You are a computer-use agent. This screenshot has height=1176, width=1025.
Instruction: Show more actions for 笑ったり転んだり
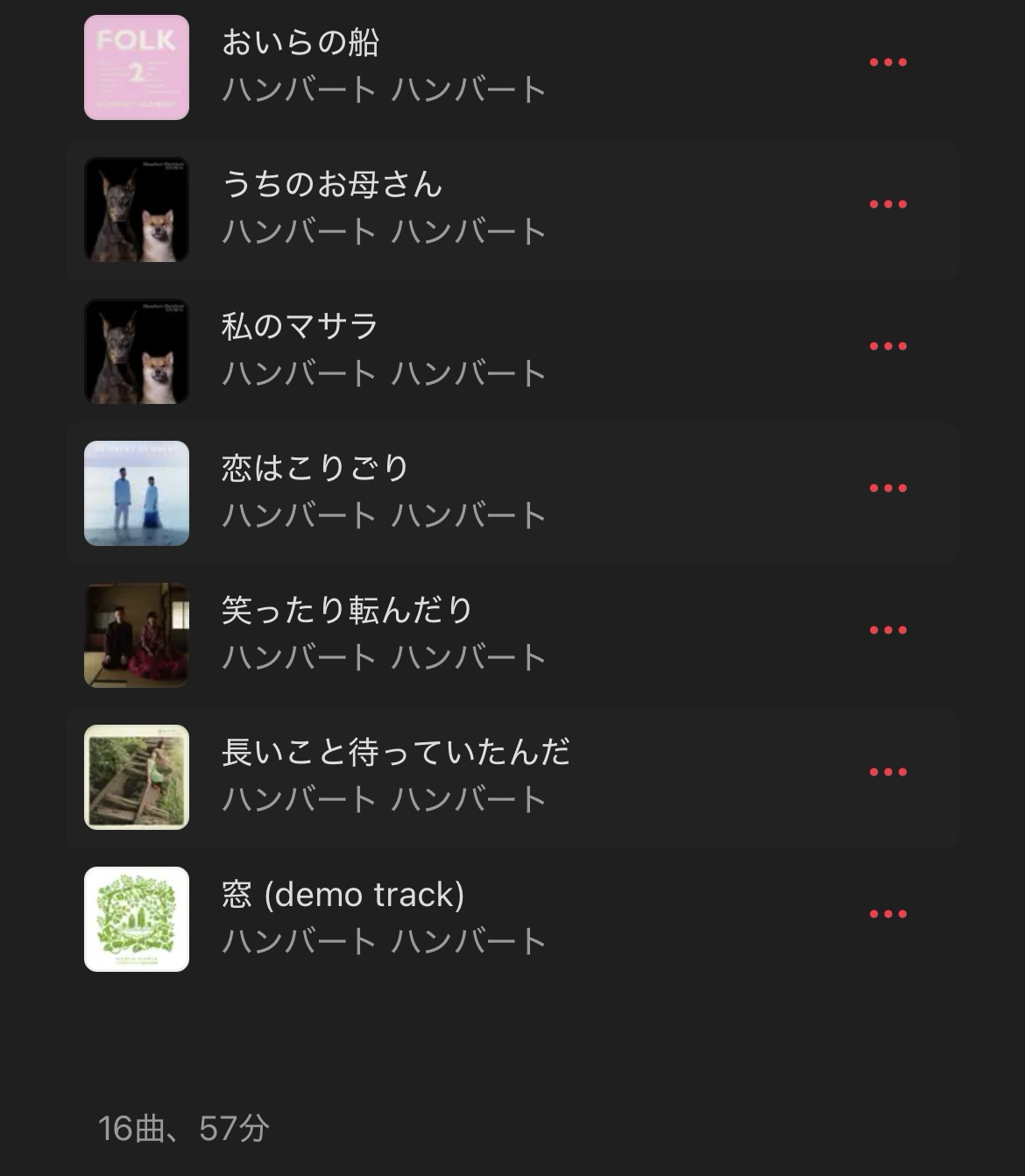point(887,631)
